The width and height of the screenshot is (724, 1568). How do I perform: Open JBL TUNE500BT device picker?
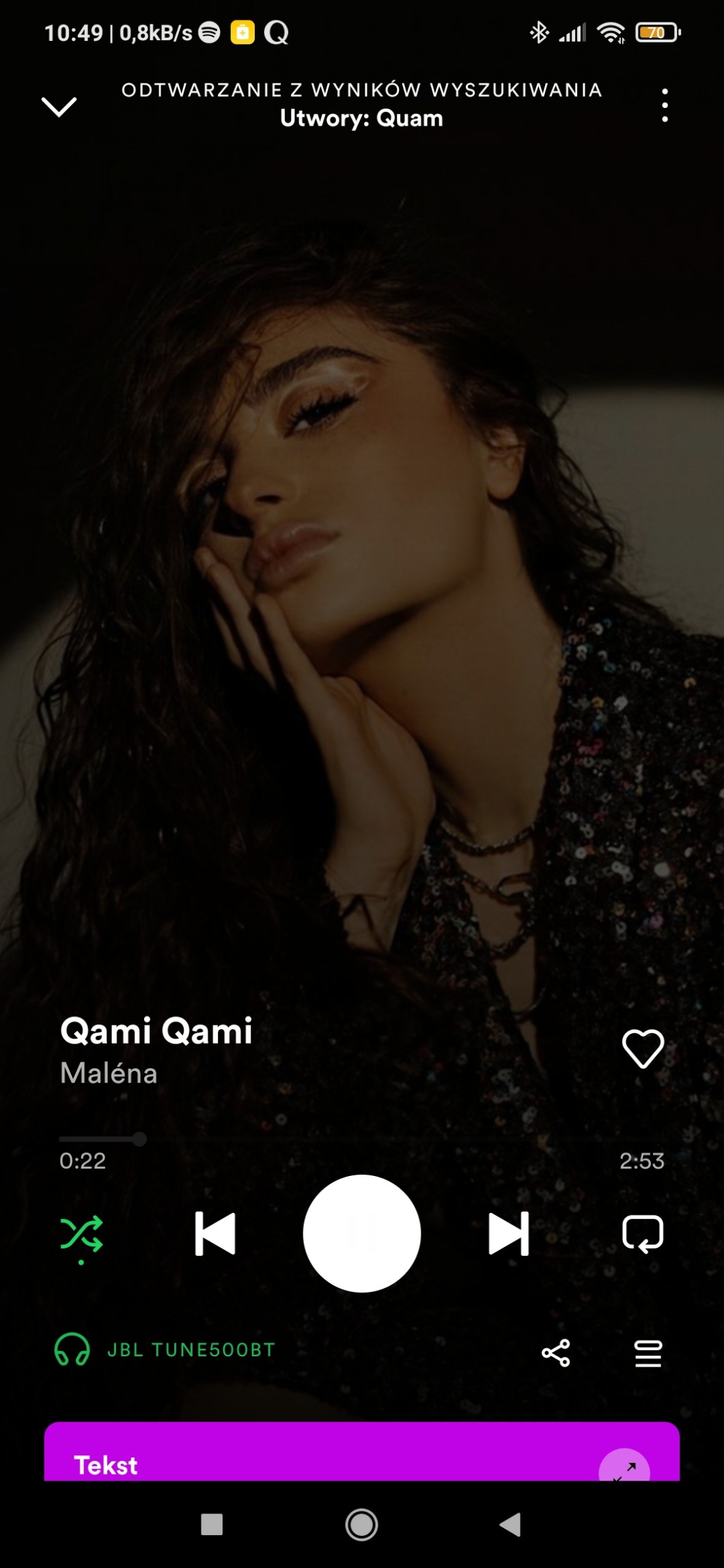click(164, 1350)
